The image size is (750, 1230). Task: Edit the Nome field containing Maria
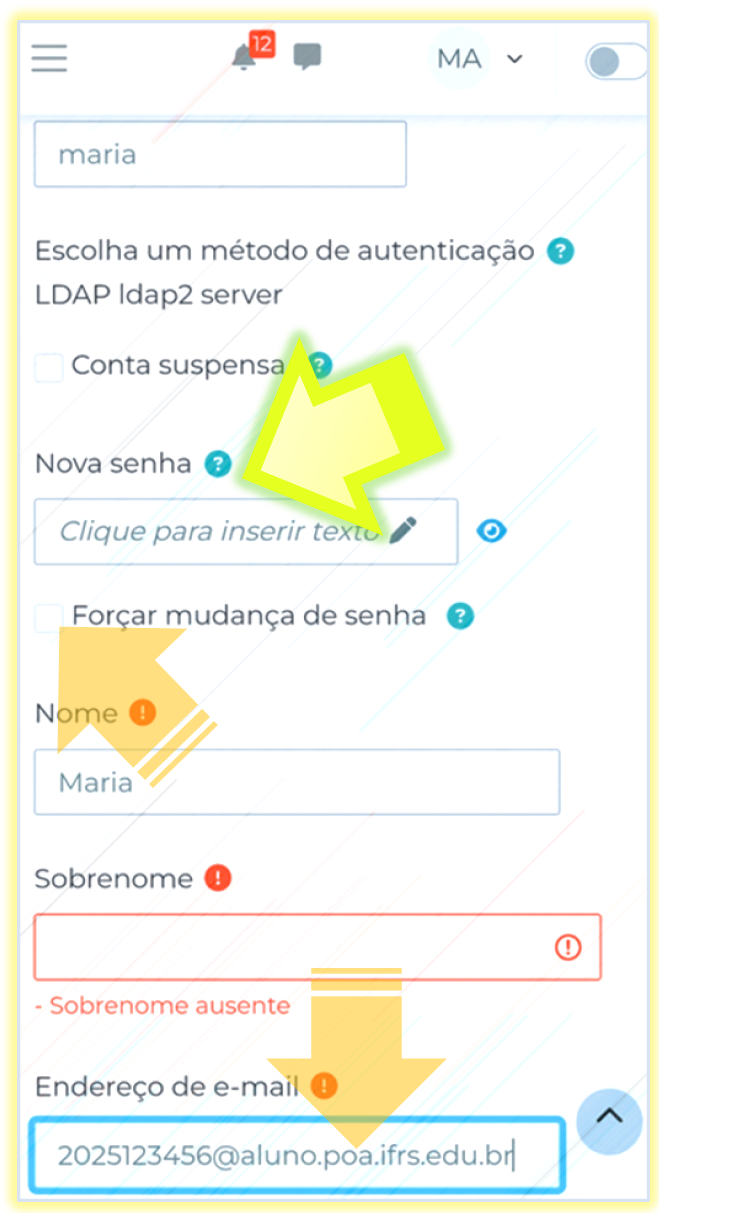[x=297, y=782]
